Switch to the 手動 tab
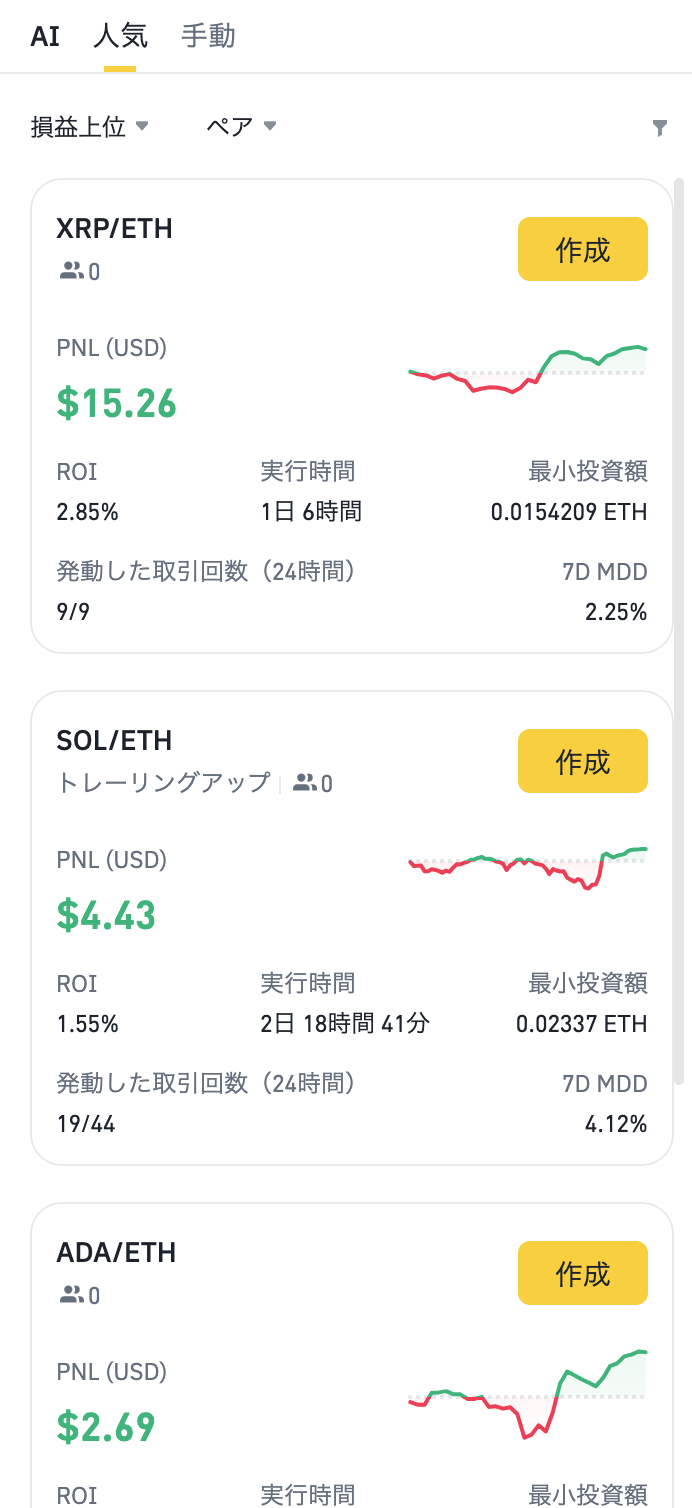This screenshot has width=692, height=1508. click(208, 37)
